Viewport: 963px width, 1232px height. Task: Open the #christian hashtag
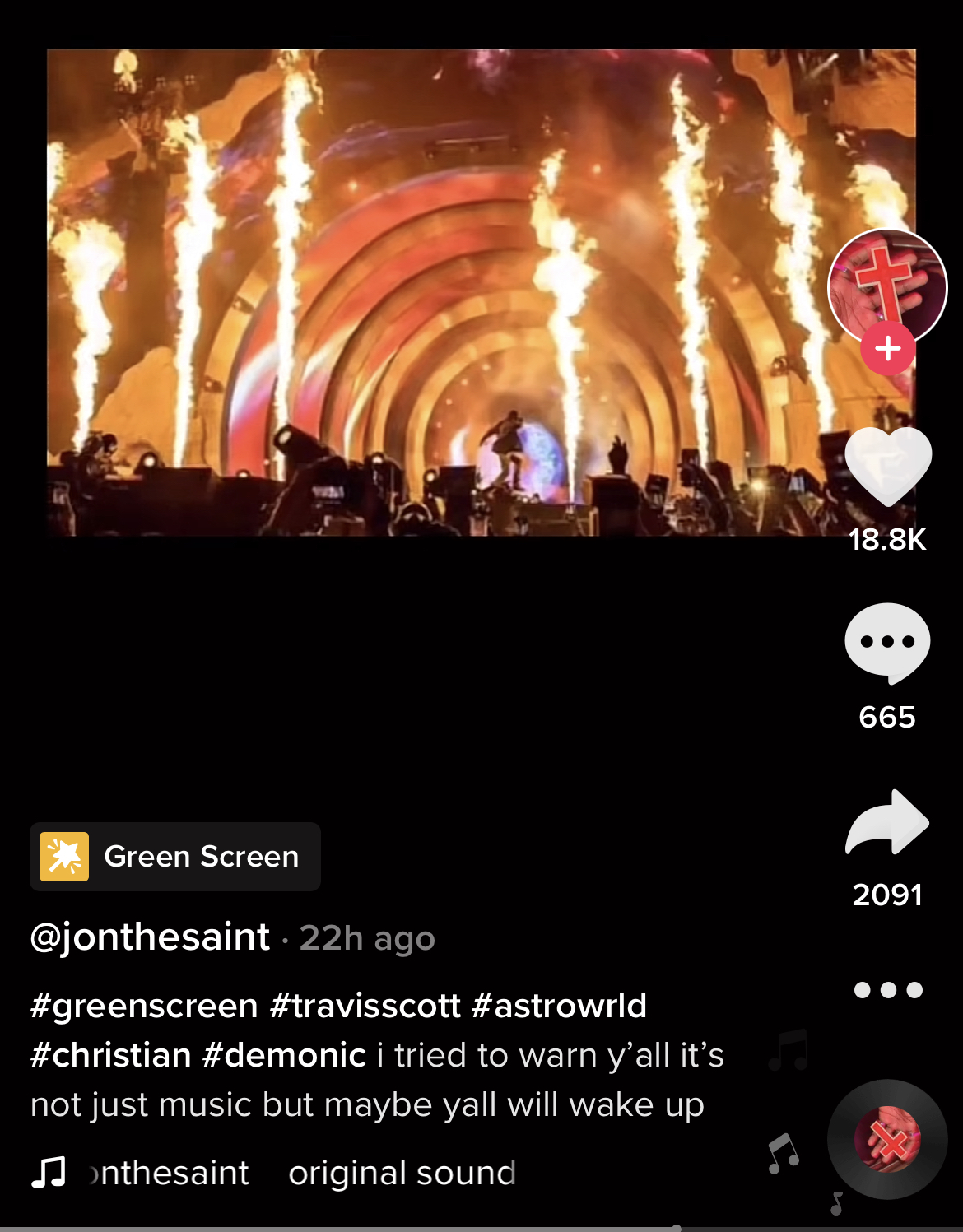click(110, 1055)
